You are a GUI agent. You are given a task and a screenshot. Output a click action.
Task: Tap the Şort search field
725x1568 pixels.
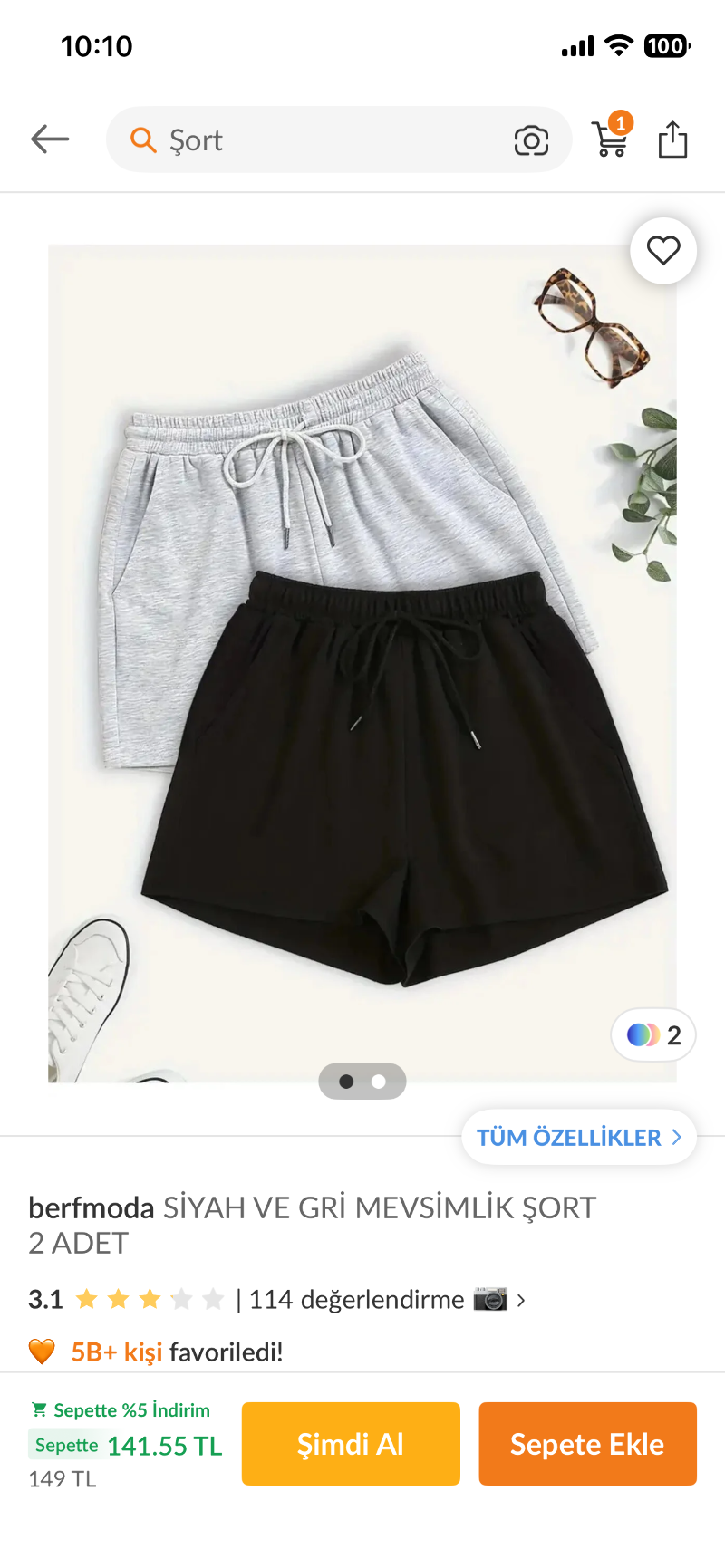[x=317, y=140]
